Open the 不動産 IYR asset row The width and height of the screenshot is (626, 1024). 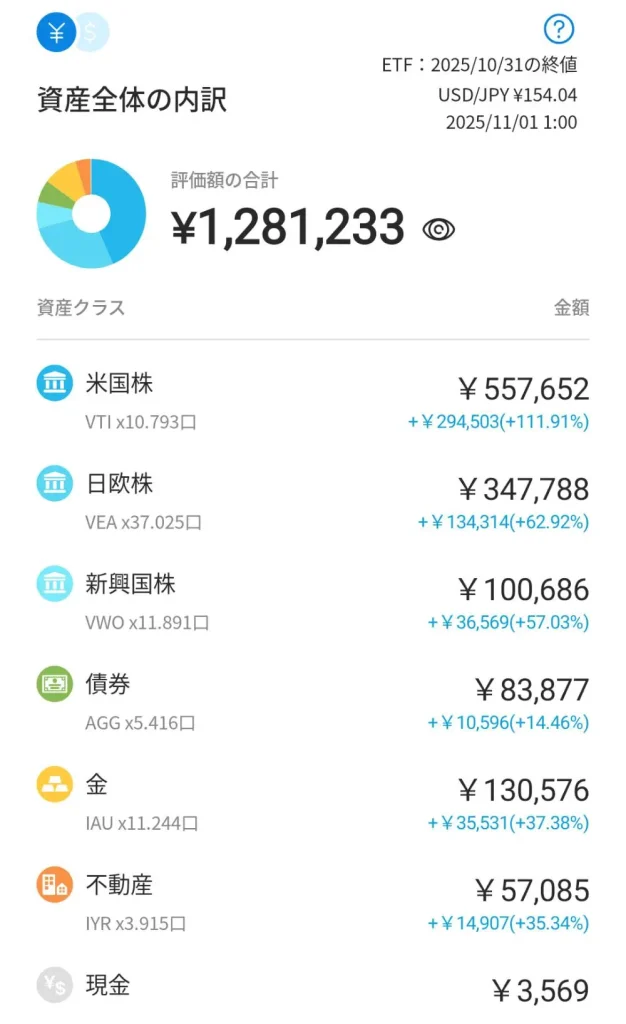point(313,903)
